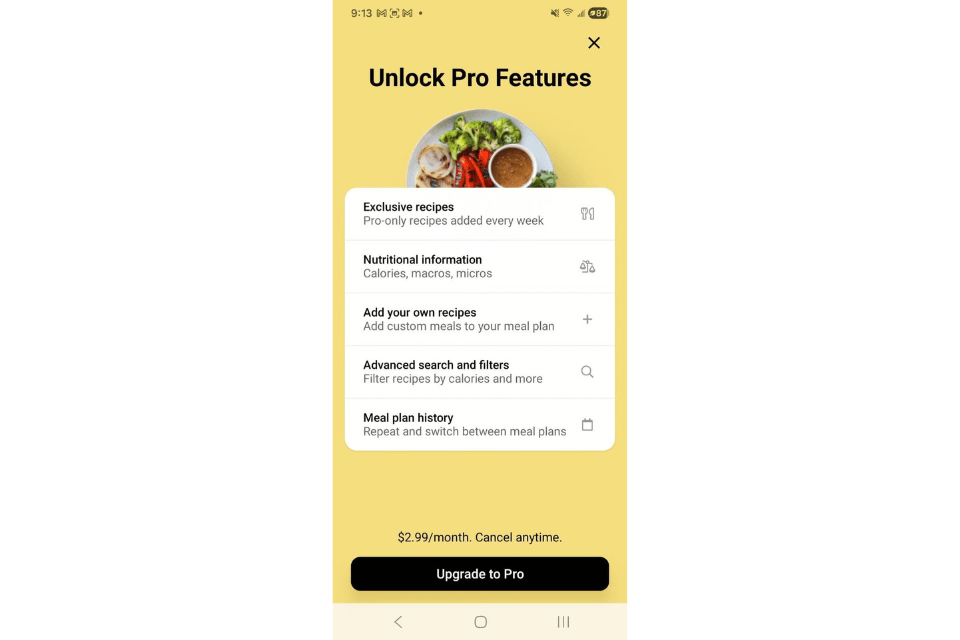Close the Unlock Pro Features screen
This screenshot has width=960, height=640.
pos(594,43)
